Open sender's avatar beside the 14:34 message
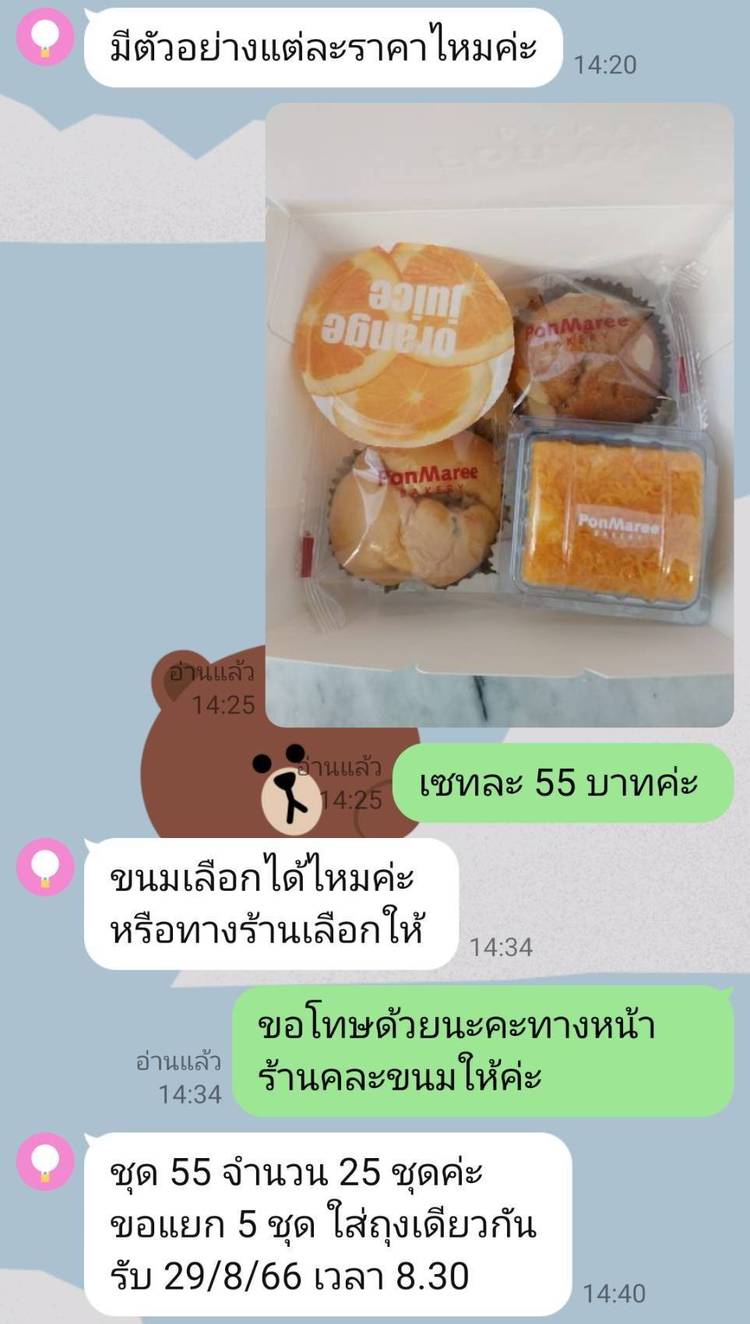750x1324 pixels. point(45,867)
